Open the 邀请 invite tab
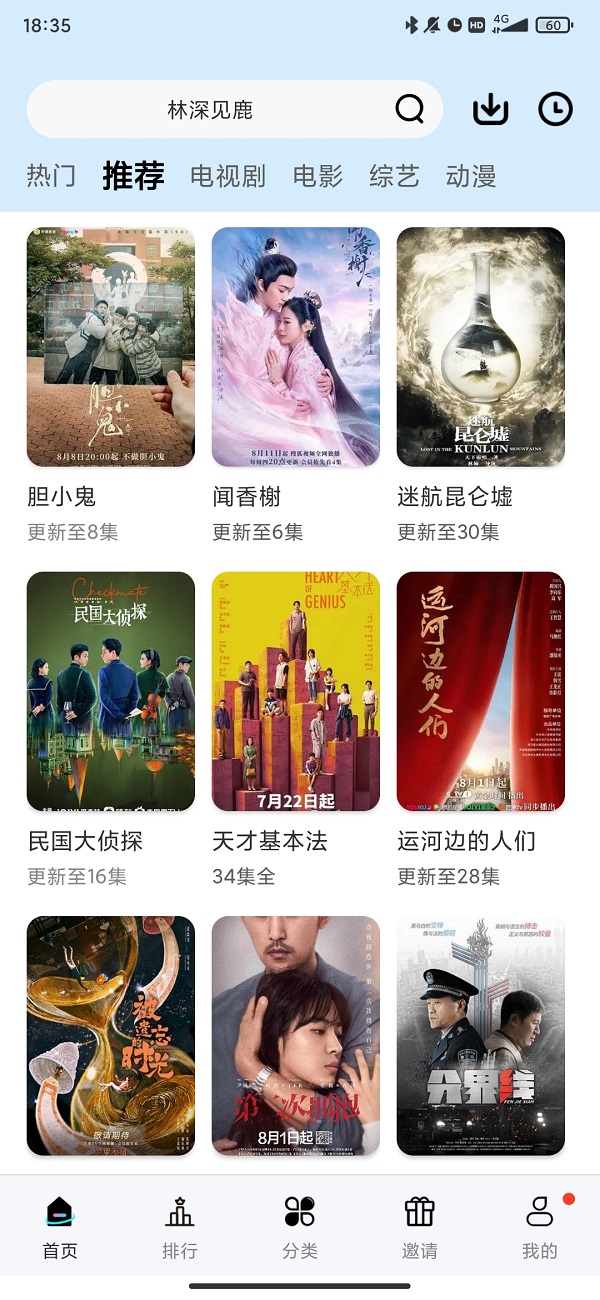This screenshot has height=1300, width=600. click(419, 1226)
